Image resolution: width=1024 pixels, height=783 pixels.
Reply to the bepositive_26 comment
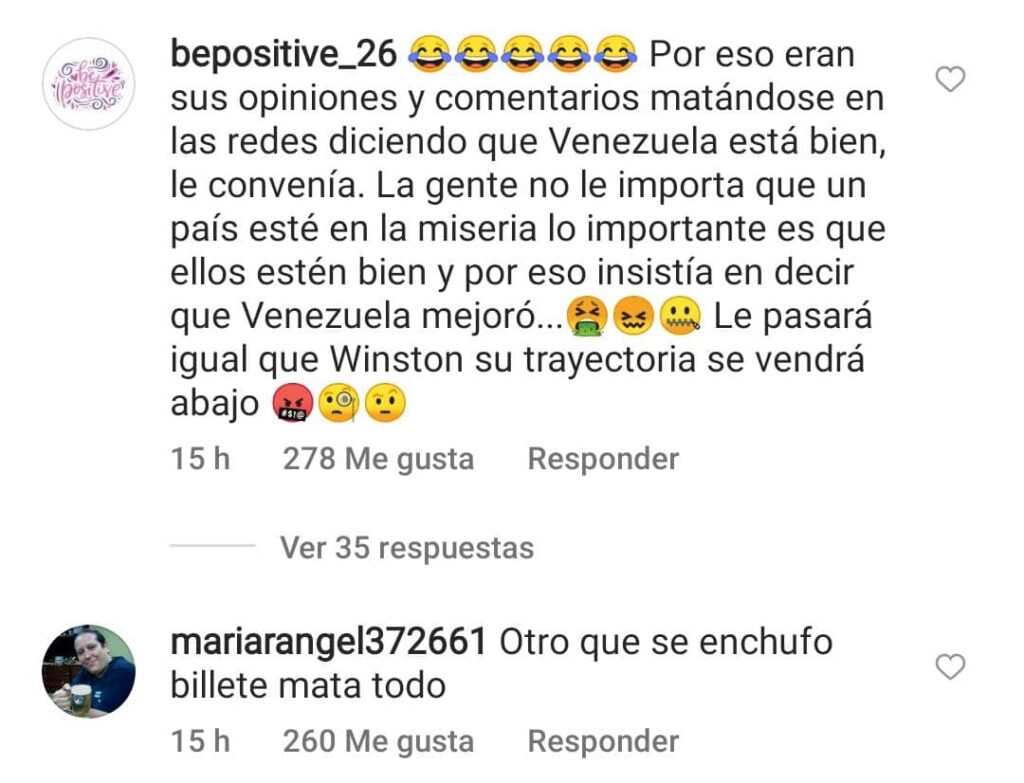pos(603,459)
